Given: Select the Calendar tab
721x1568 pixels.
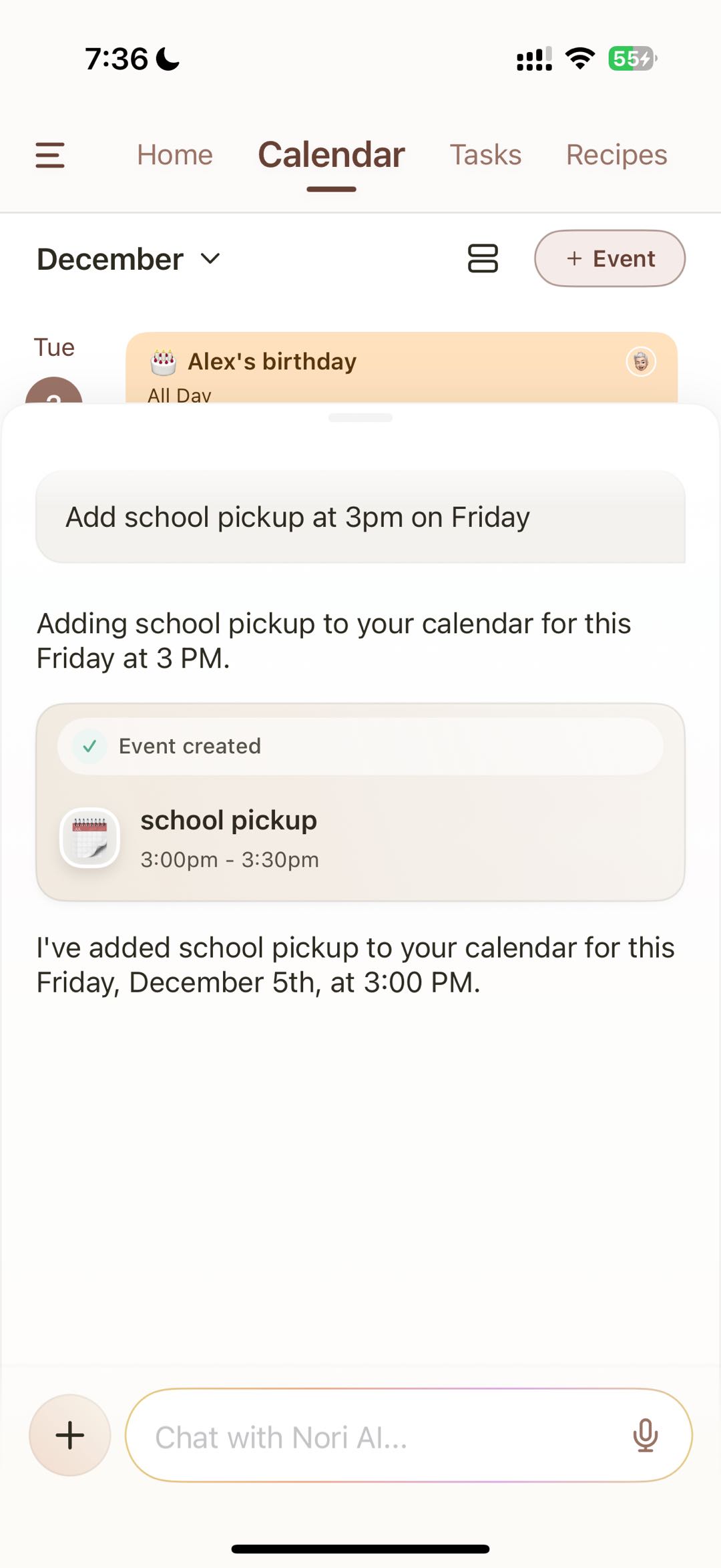Looking at the screenshot, I should [x=331, y=155].
